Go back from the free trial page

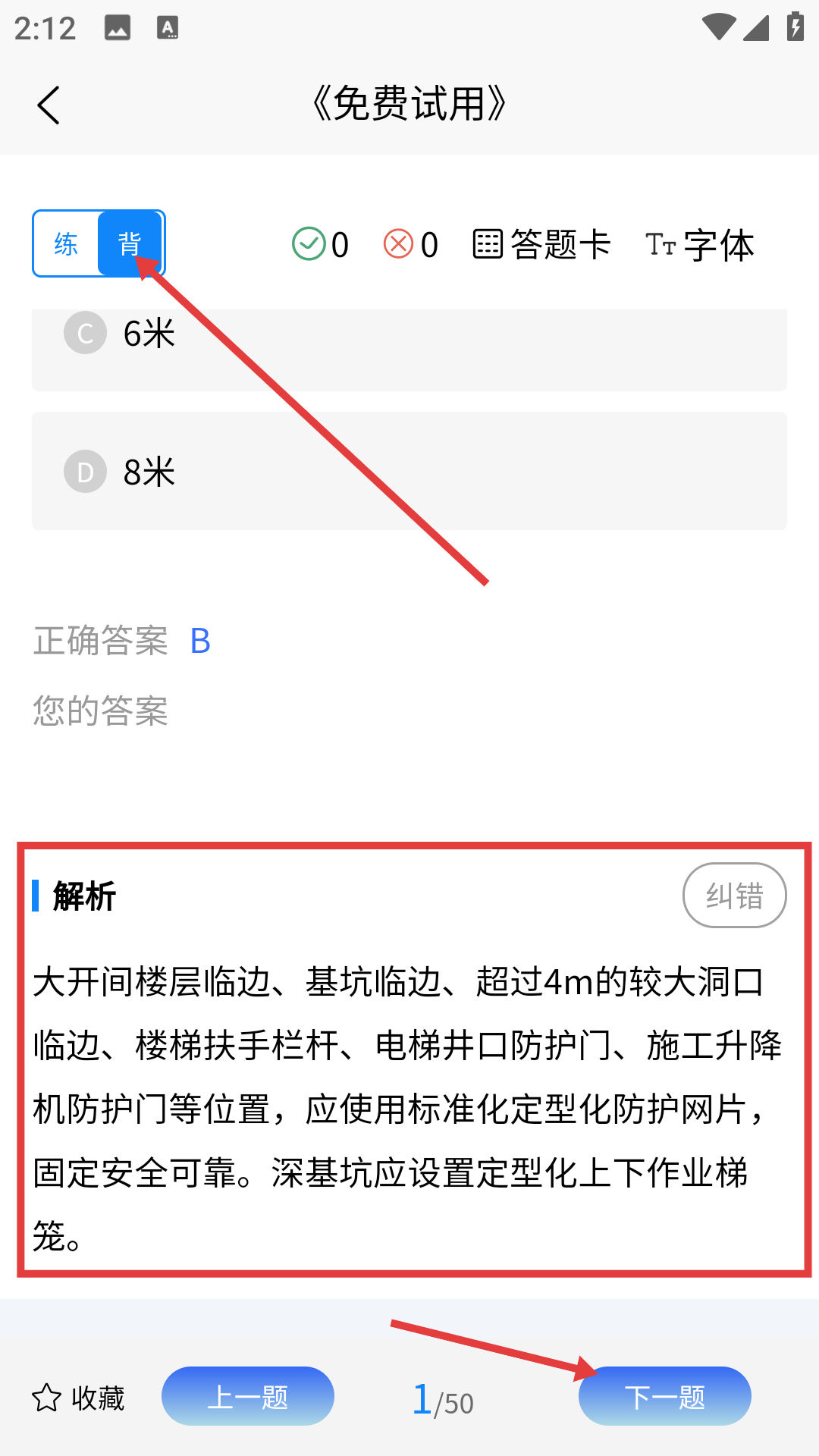coord(49,105)
